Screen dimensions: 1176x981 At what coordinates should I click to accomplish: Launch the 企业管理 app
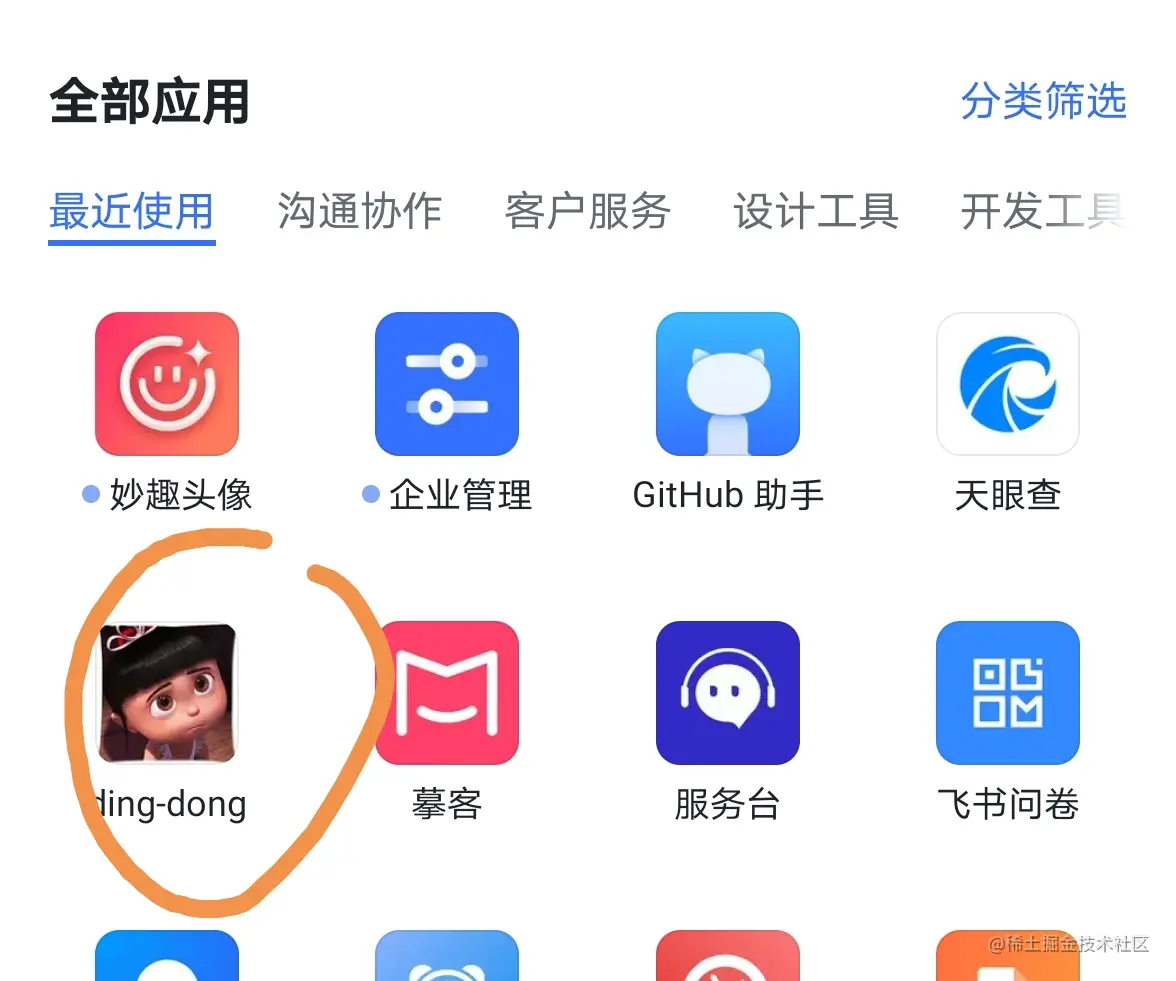pyautogui.click(x=447, y=384)
